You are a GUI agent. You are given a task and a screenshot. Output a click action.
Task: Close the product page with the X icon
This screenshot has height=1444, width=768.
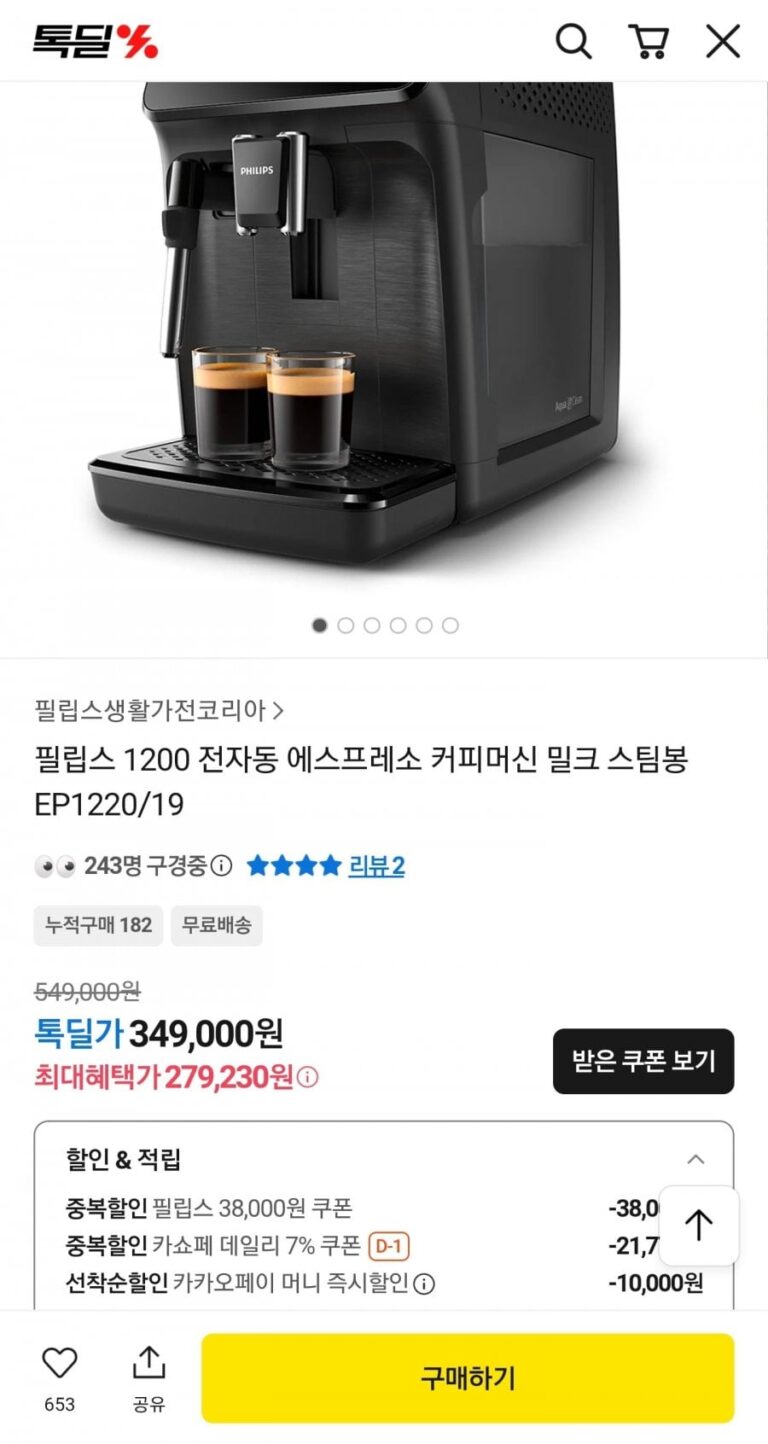(x=722, y=41)
